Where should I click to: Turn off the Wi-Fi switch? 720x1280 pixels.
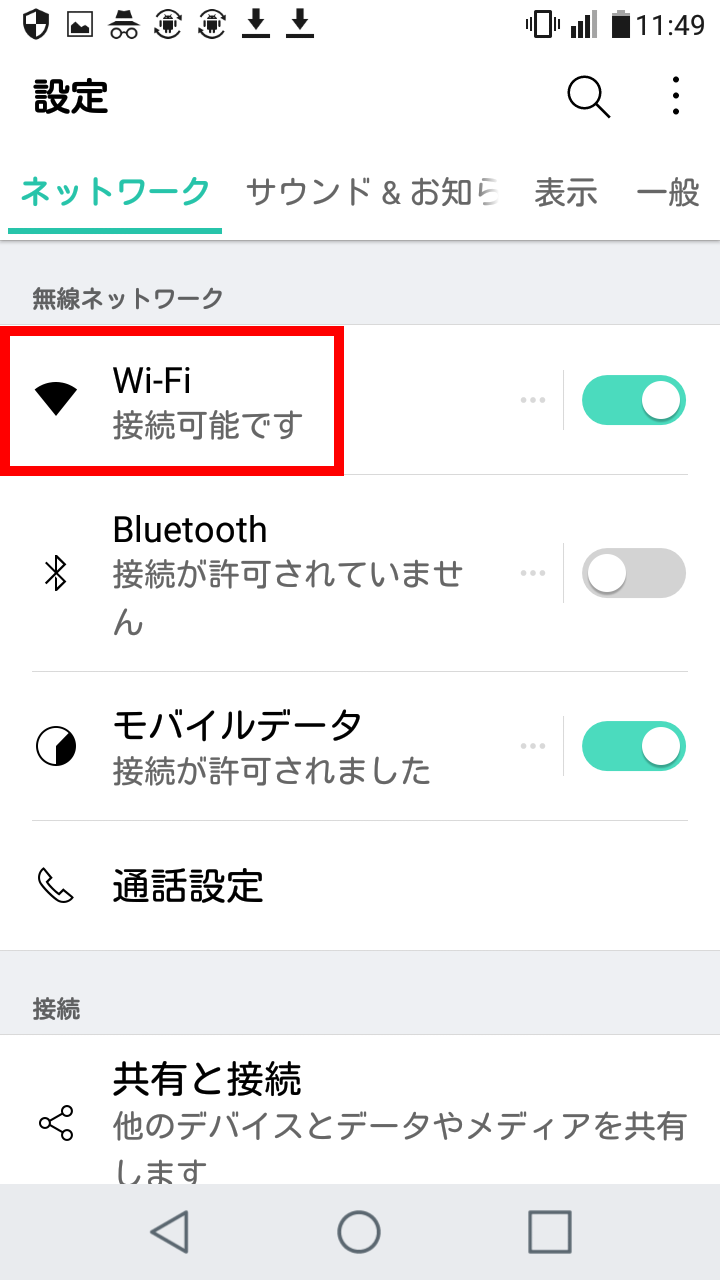[x=634, y=400]
